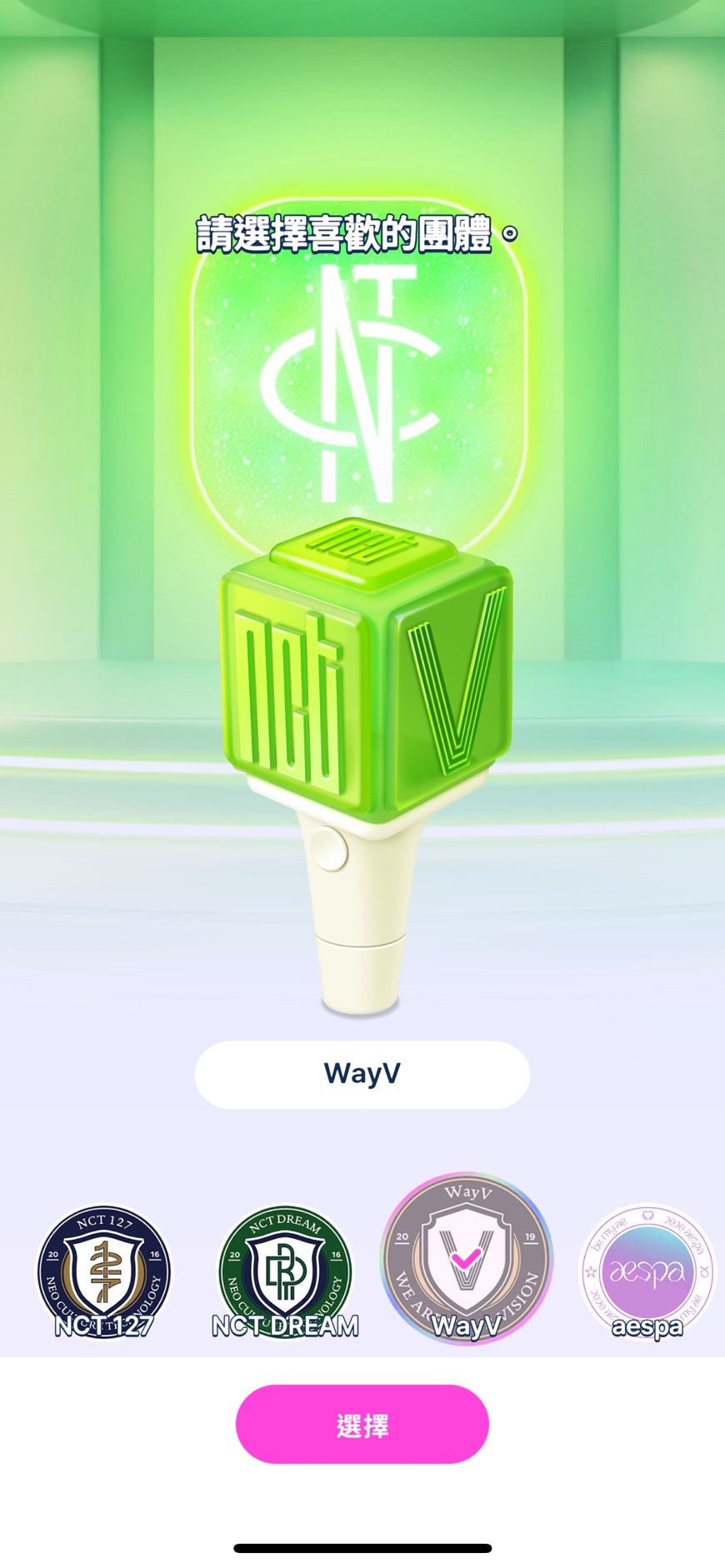Viewport: 725px width, 1568px height.
Task: Pick the aespa group badge
Action: coord(647,1271)
